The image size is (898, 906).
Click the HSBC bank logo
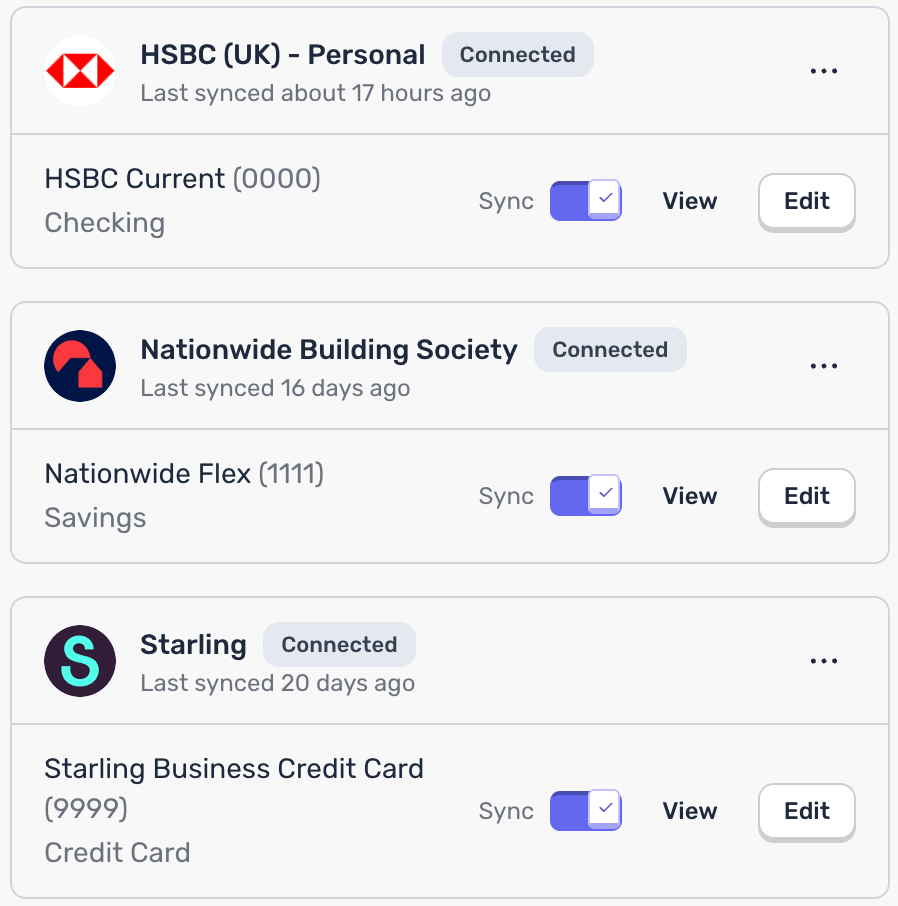pyautogui.click(x=80, y=71)
